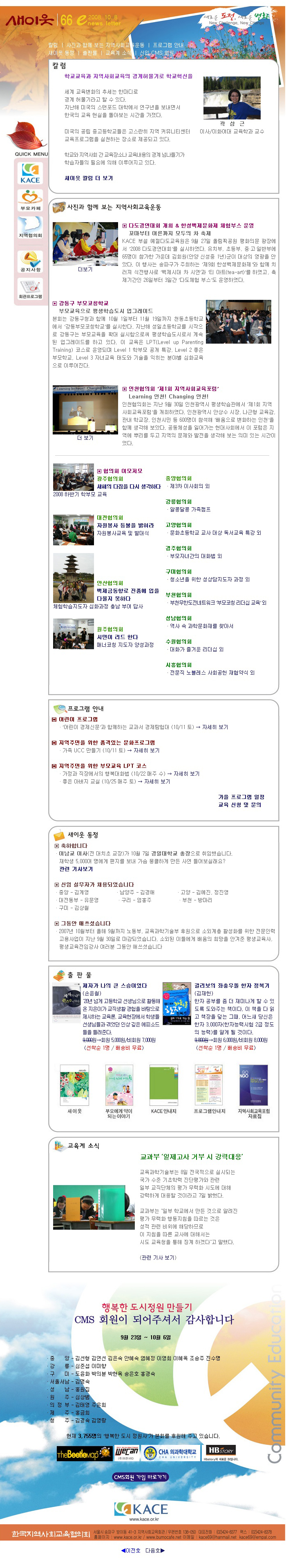
Task: Open 자세히 보기 for 어린이 경제신문 program
Action: pyautogui.click(x=215, y=727)
